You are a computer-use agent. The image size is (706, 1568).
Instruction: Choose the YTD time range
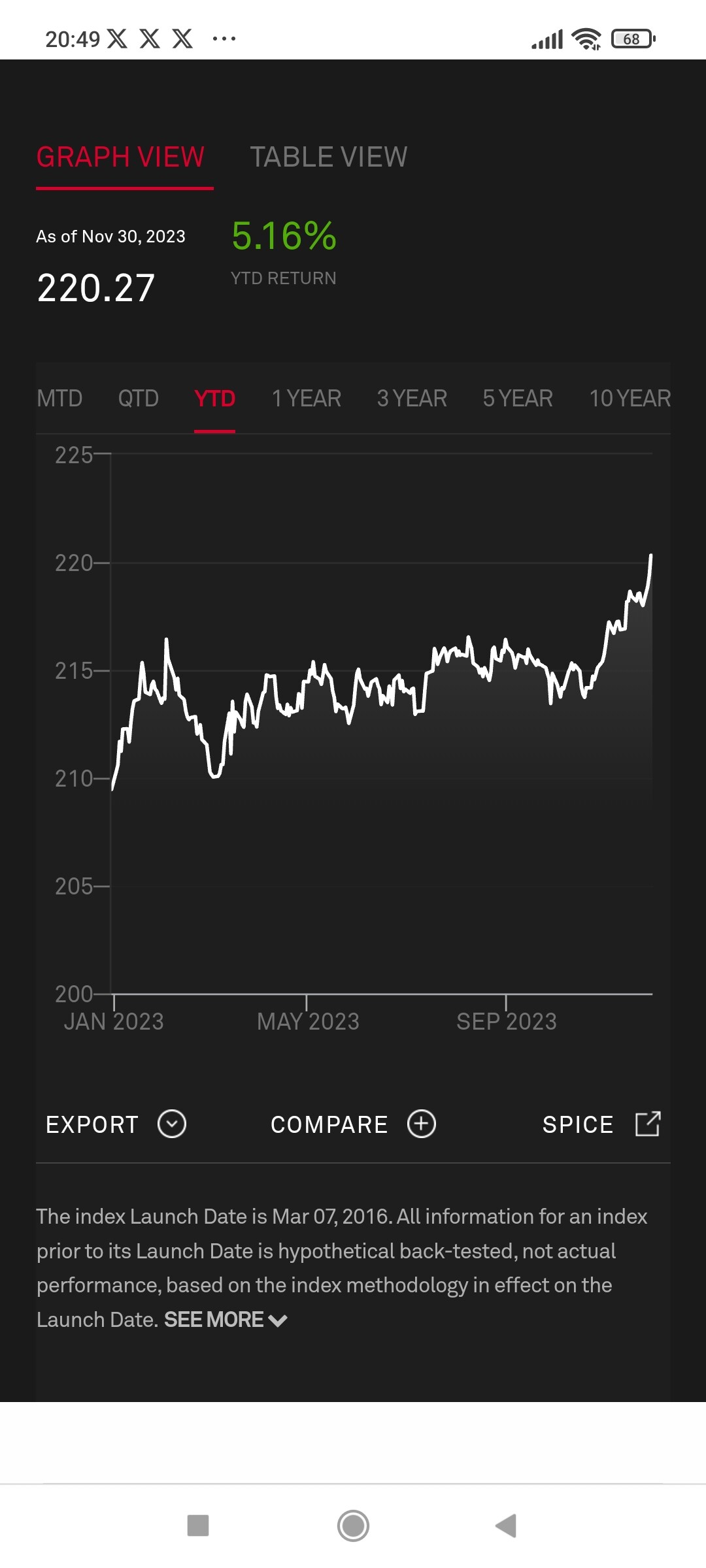click(214, 399)
